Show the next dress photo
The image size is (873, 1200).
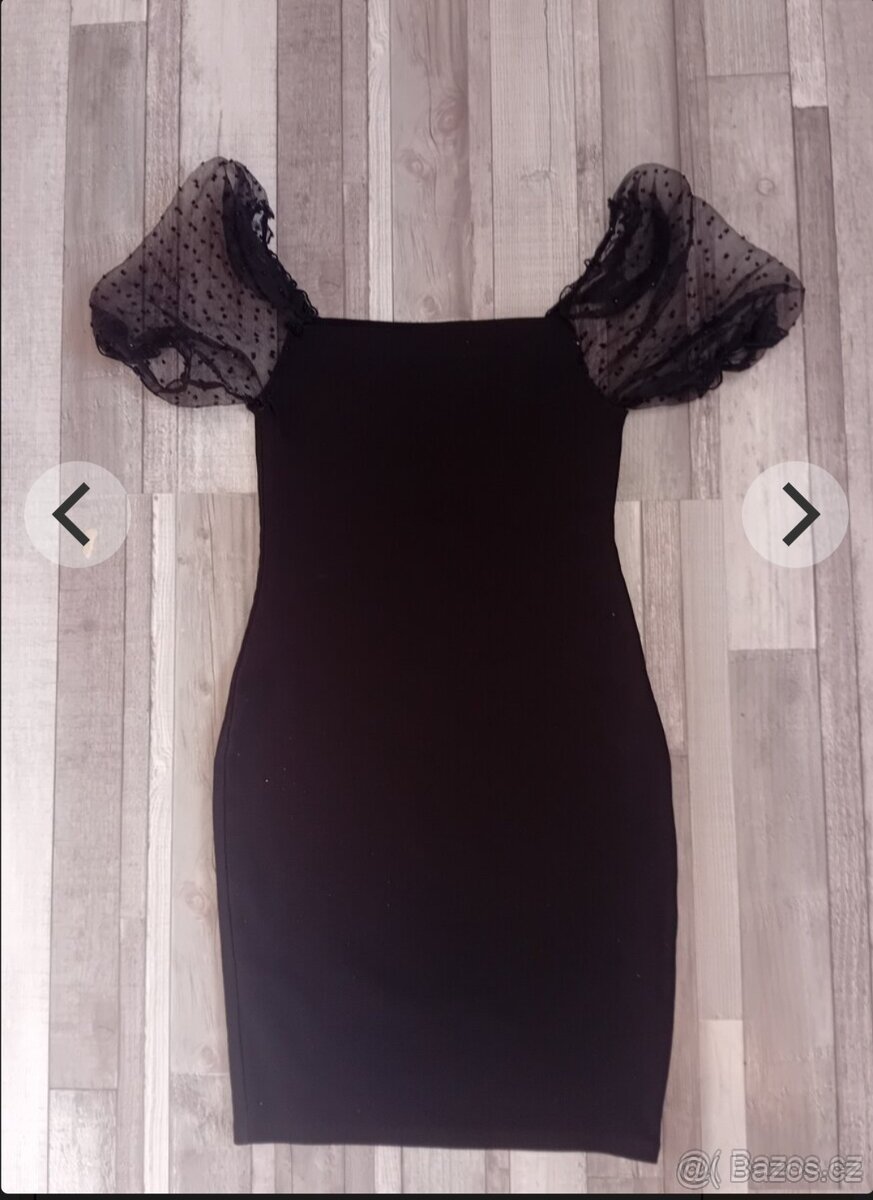tap(796, 514)
